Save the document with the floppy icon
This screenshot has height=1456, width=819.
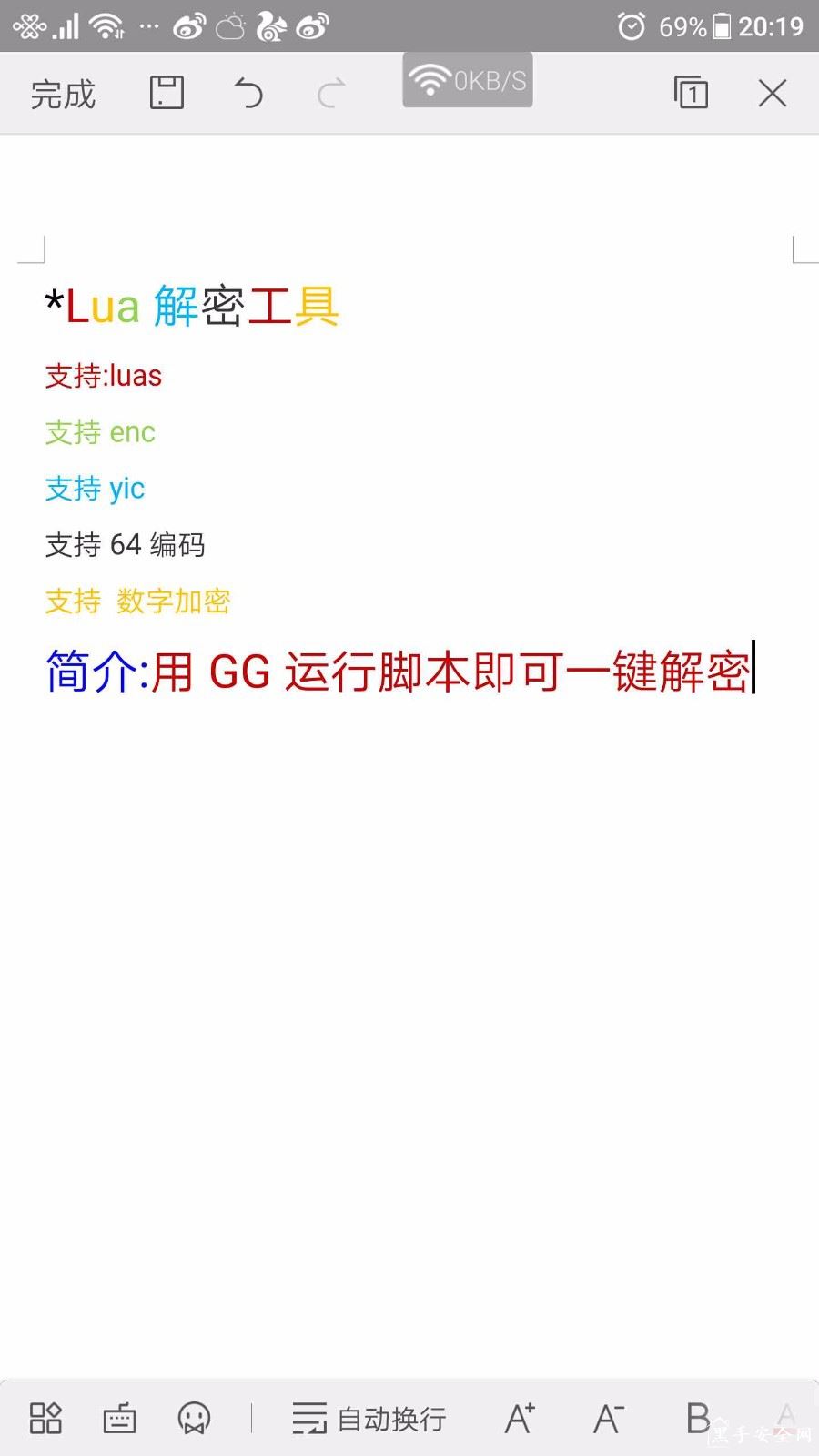click(x=167, y=93)
